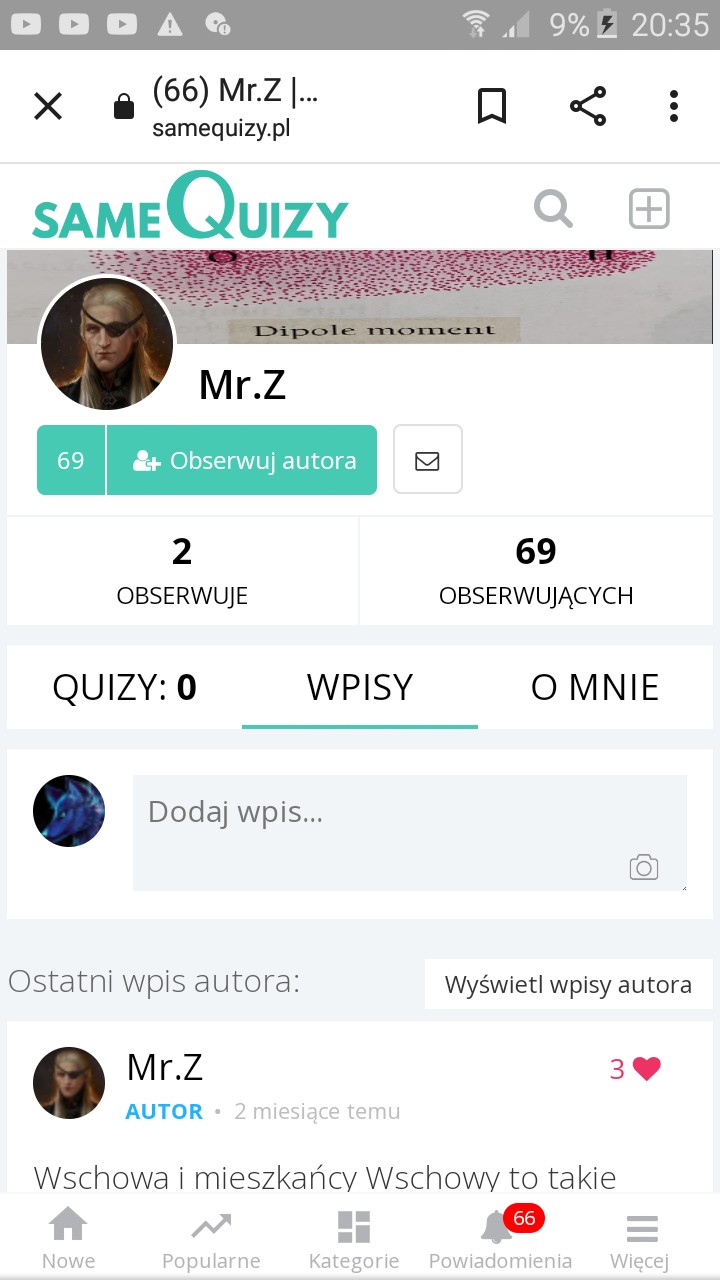
Task: Close the browser tab with X
Action: tap(48, 106)
